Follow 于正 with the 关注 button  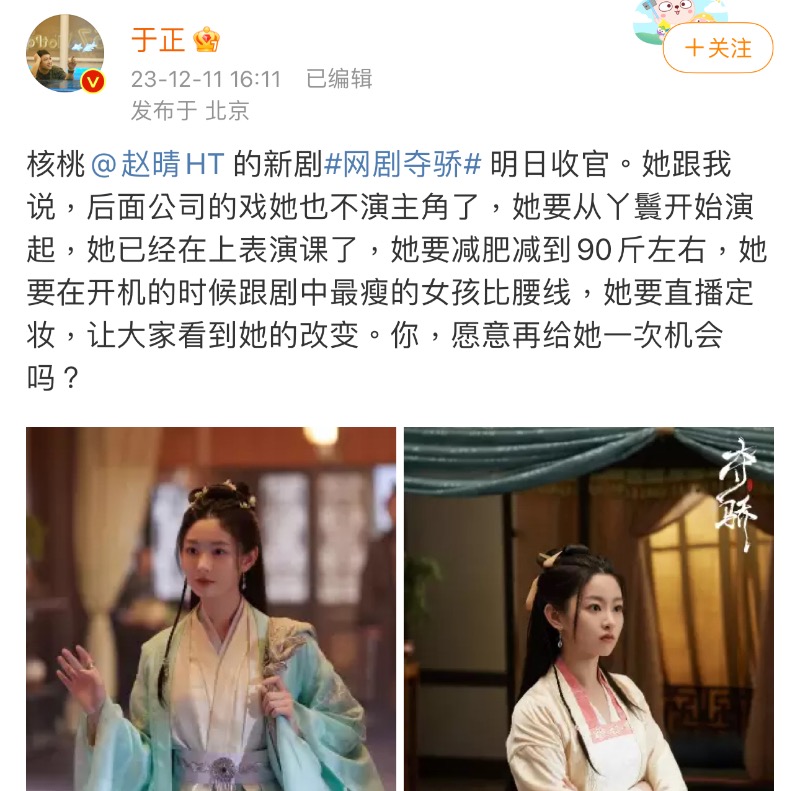click(720, 48)
